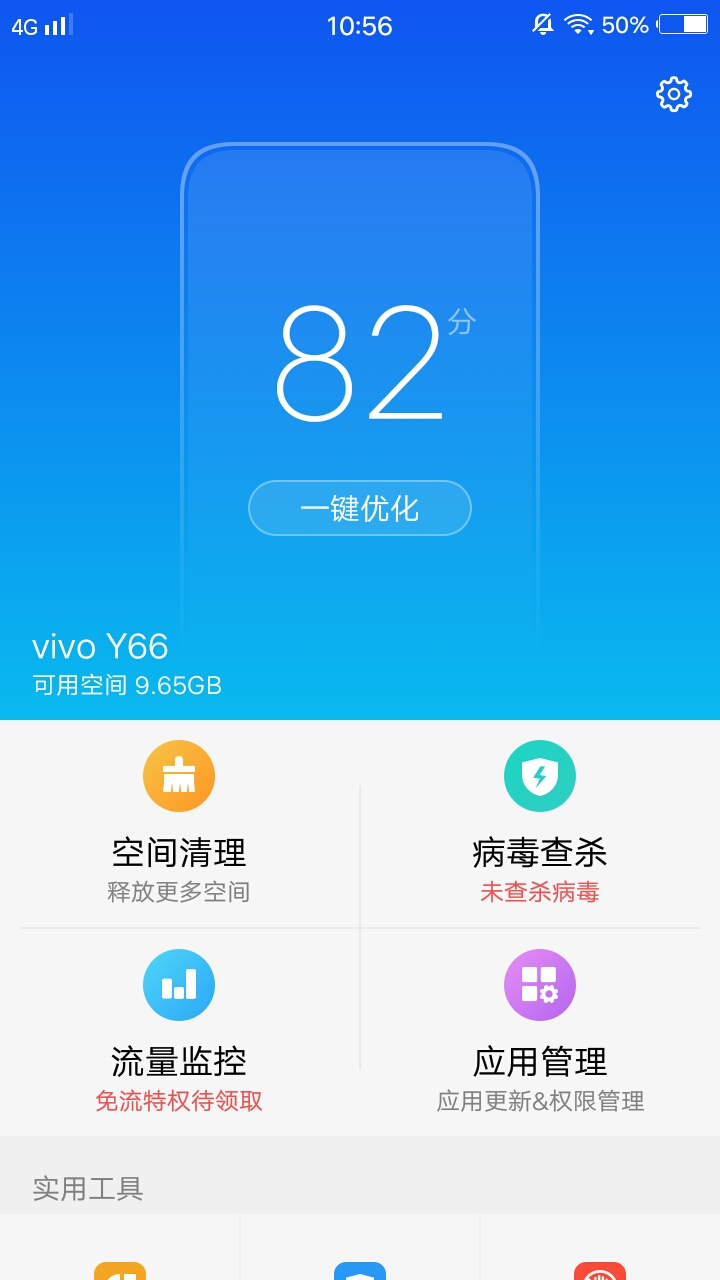The height and width of the screenshot is (1280, 720).
Task: Select the 实用工具 section header
Action: 88,1189
